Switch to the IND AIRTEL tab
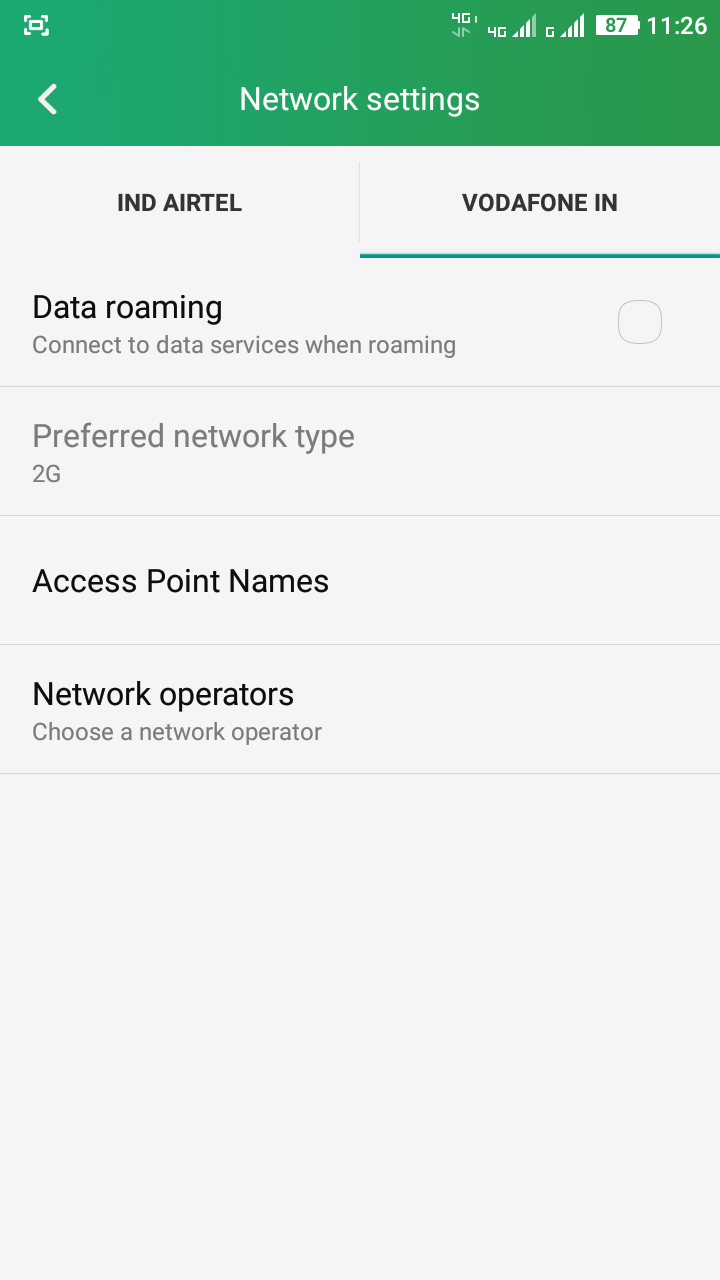The height and width of the screenshot is (1280, 720). pos(180,202)
